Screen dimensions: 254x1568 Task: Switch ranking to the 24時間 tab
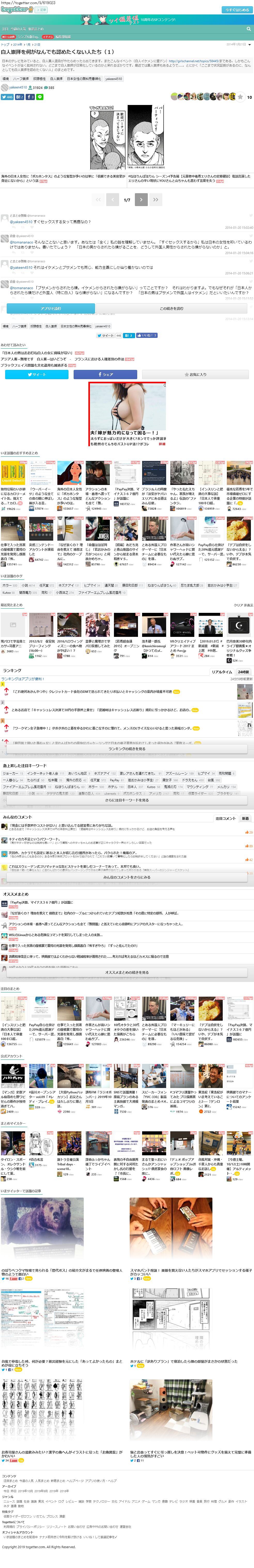(243, 672)
